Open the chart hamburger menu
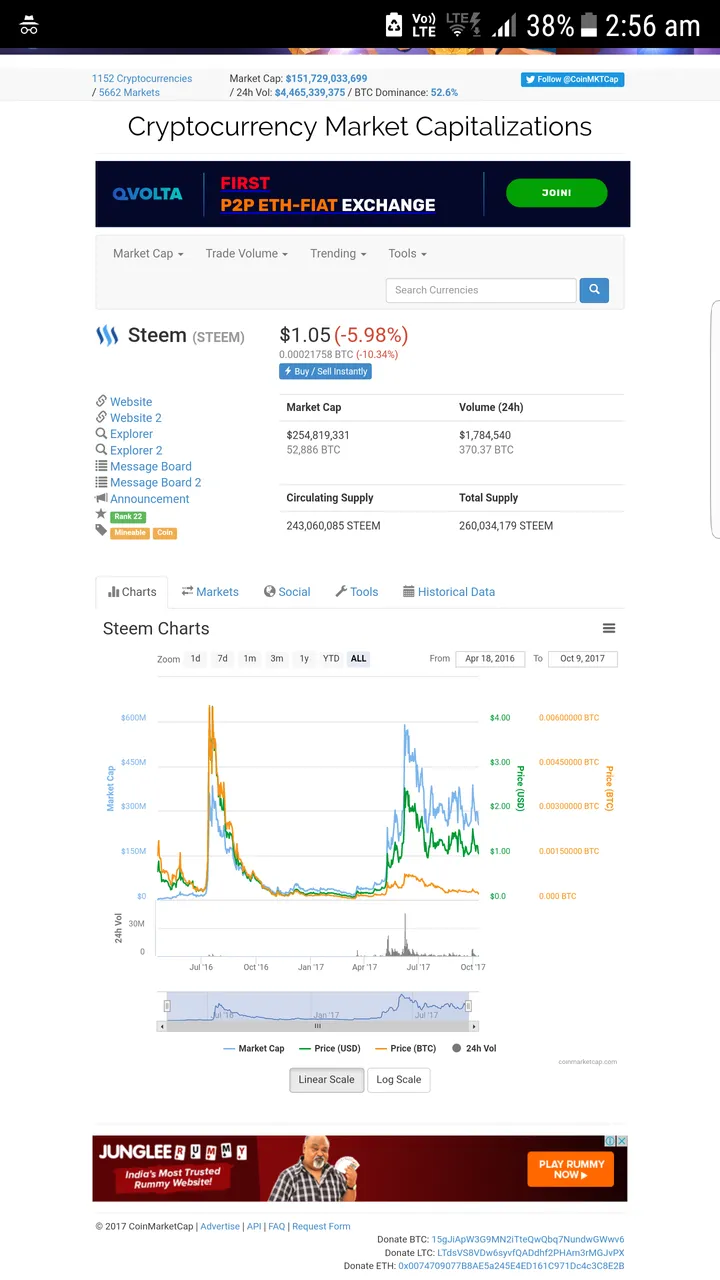 point(609,629)
